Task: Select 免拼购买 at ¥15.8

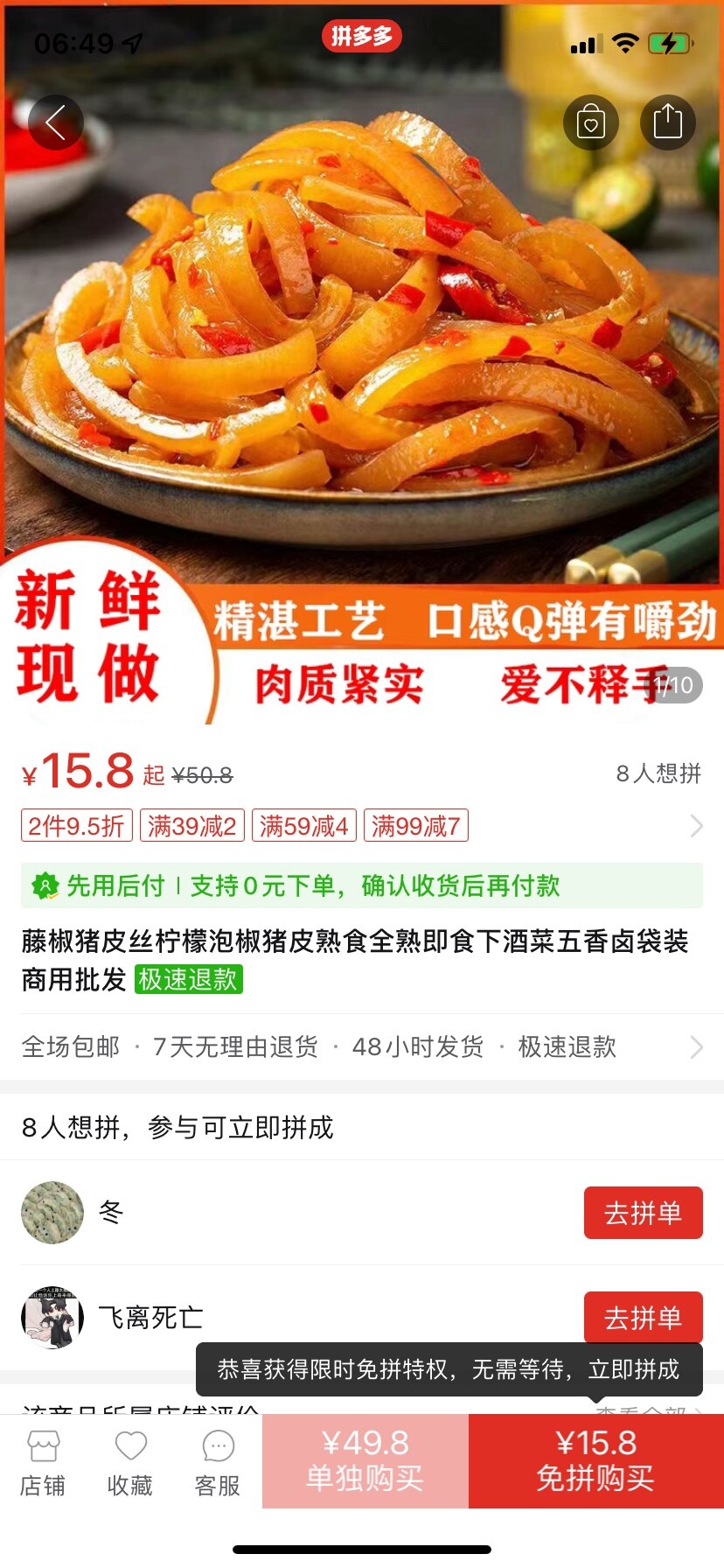Action: 595,1461
